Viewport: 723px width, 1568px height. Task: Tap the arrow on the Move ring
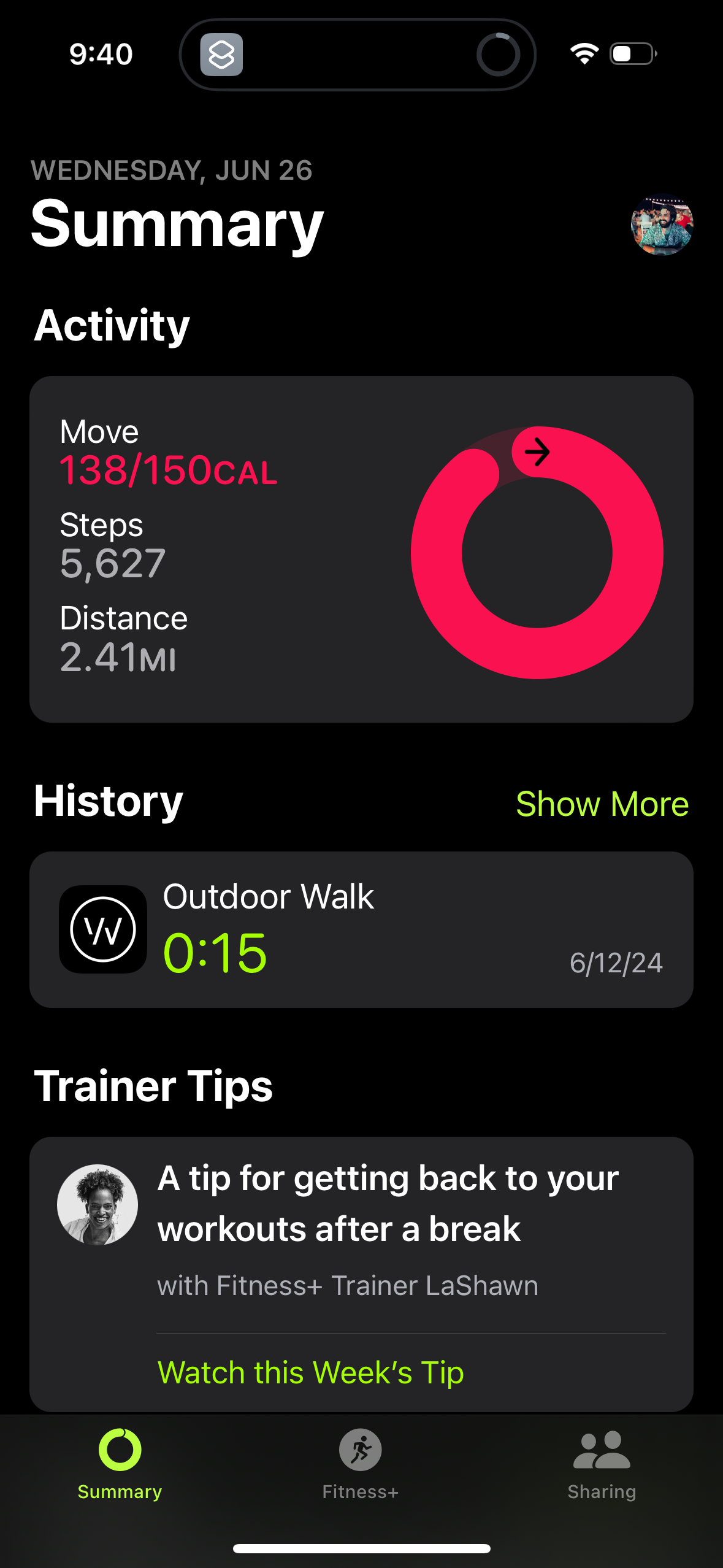pos(538,452)
